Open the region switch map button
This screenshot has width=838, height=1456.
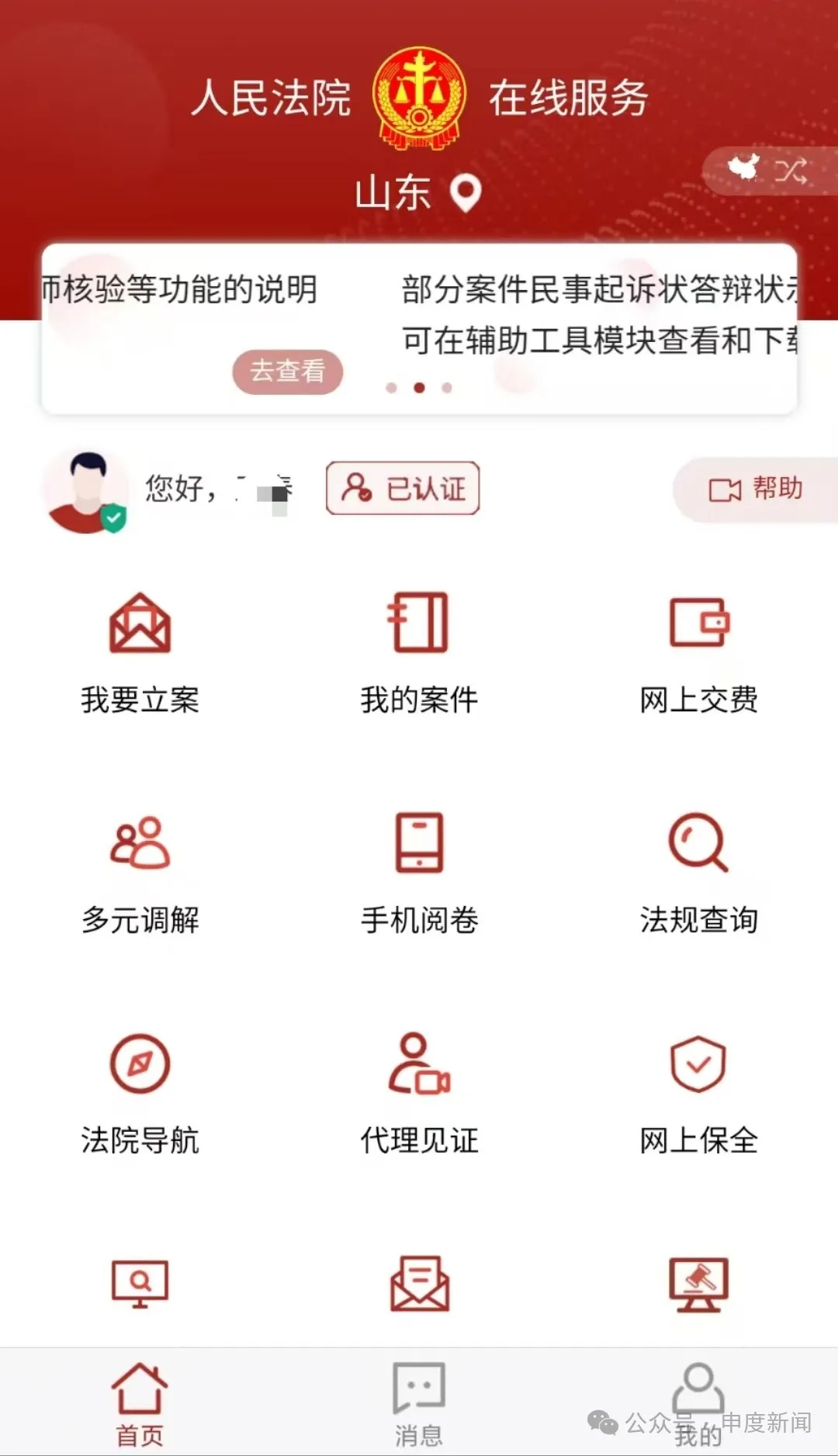[x=767, y=170]
